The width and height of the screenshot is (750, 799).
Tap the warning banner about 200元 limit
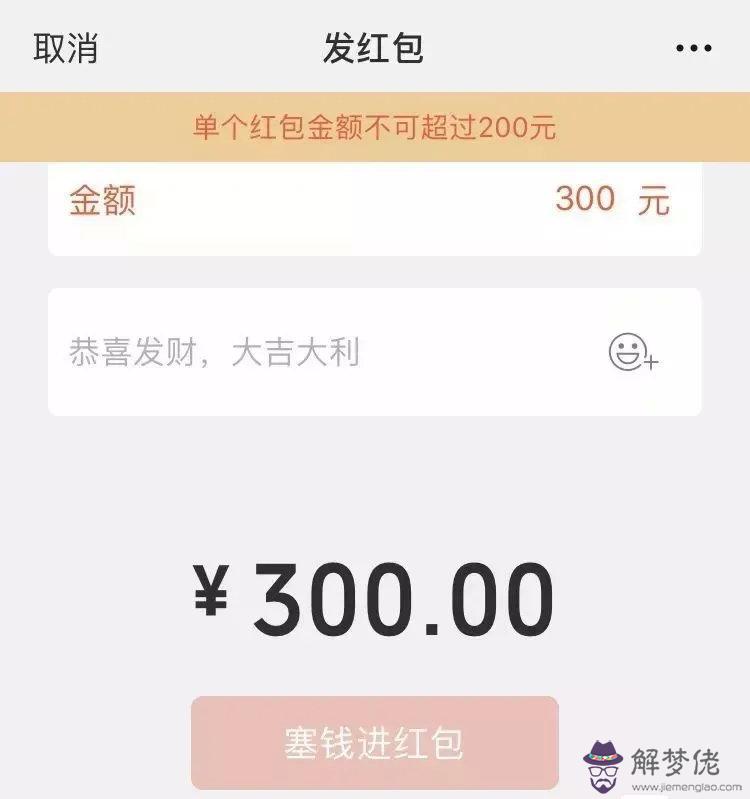pos(375,127)
